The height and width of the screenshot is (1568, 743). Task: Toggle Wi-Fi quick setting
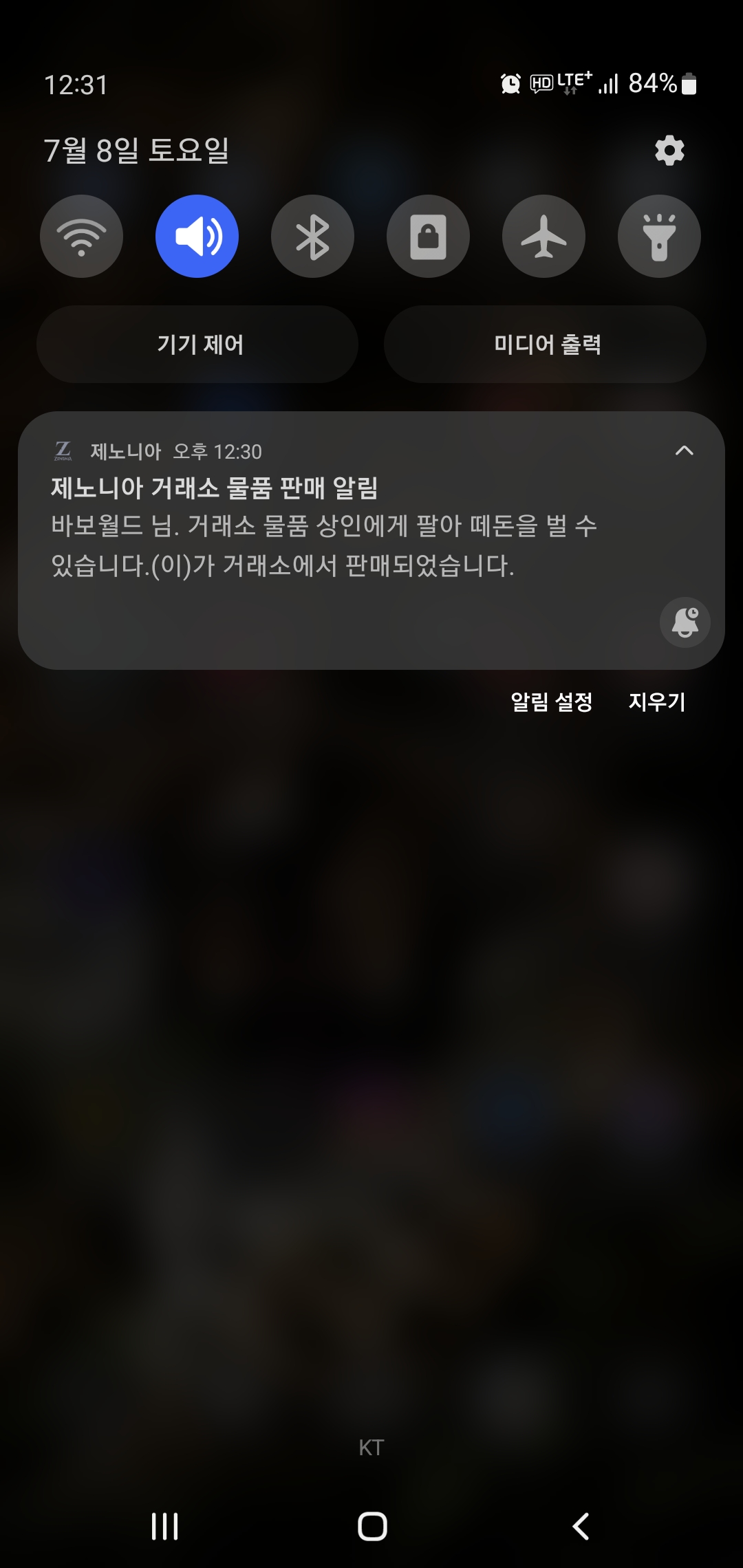point(81,237)
